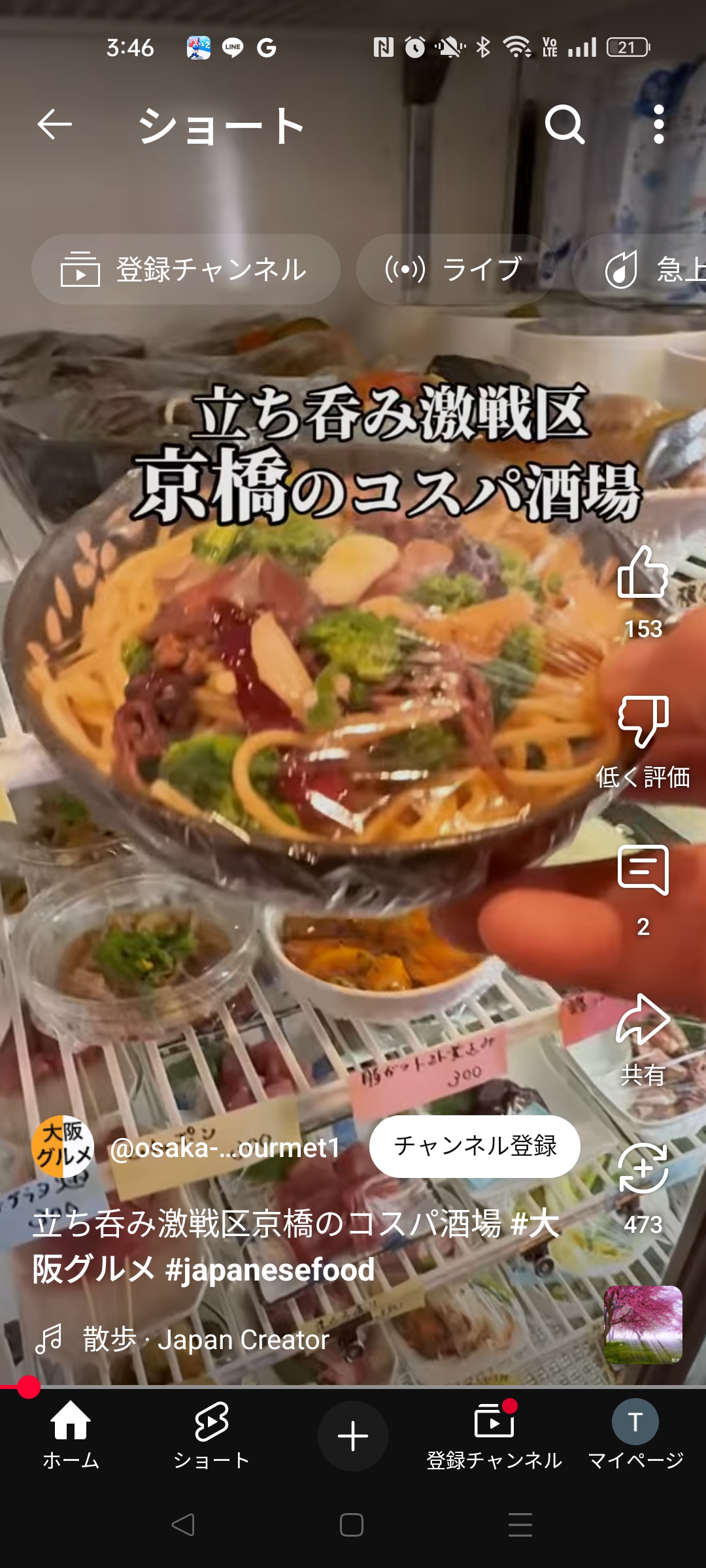Open the three-dot overflow menu
The width and height of the screenshot is (706, 1568).
[659, 124]
